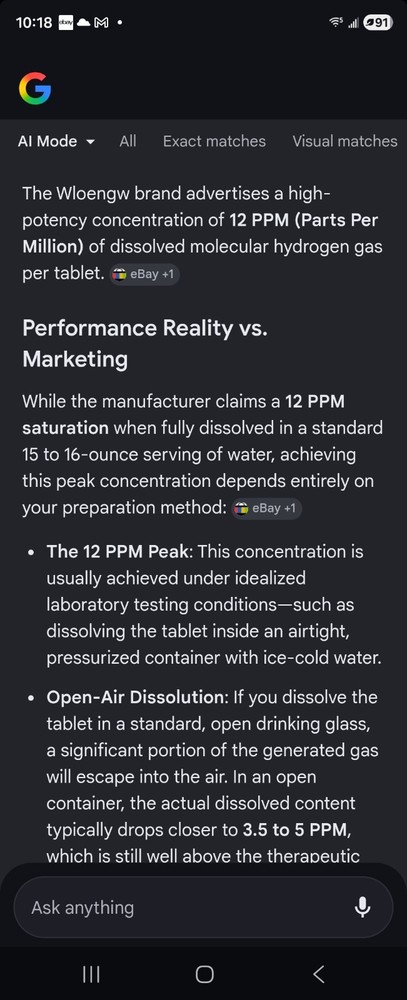Switch to the Exact matches tab
The image size is (407, 1000).
click(x=214, y=142)
